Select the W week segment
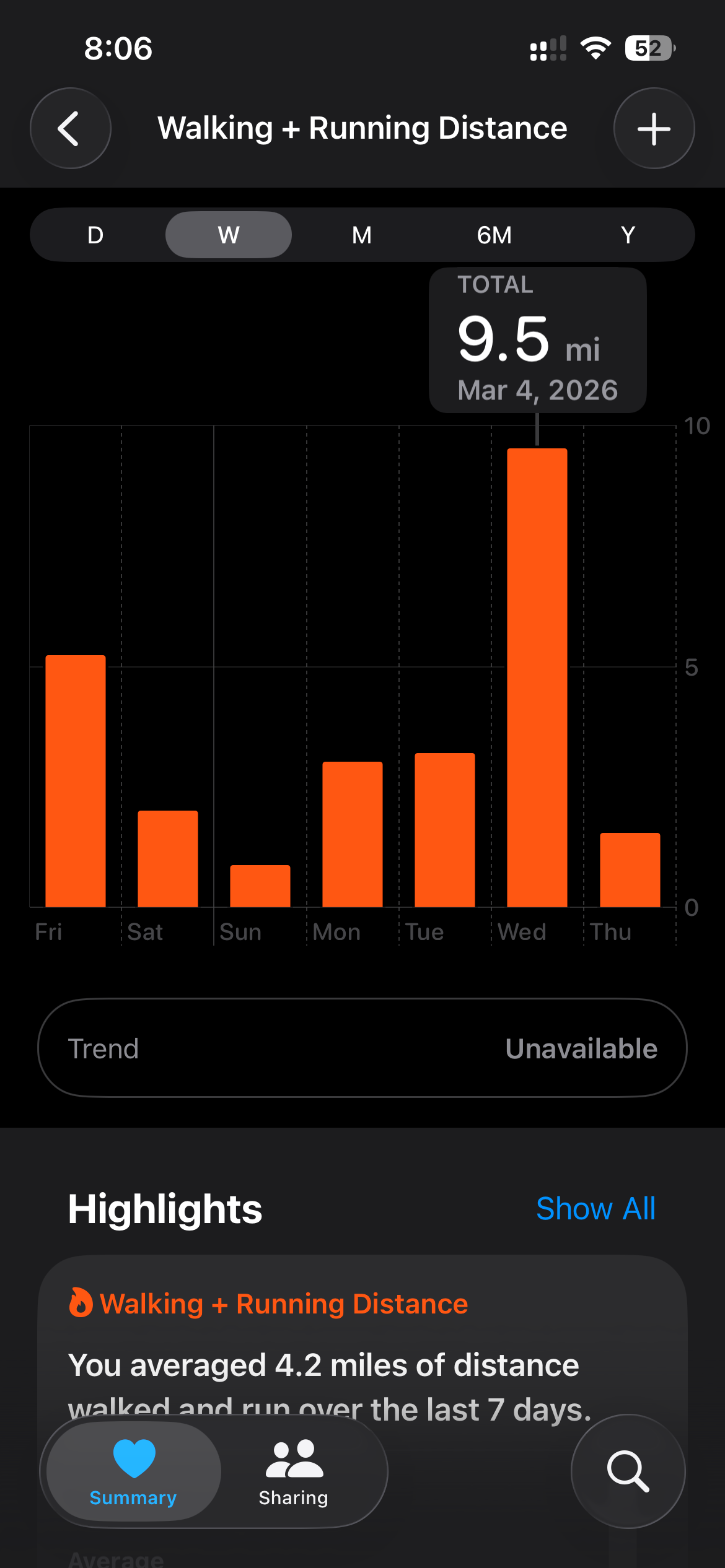This screenshot has height=1568, width=725. (229, 235)
